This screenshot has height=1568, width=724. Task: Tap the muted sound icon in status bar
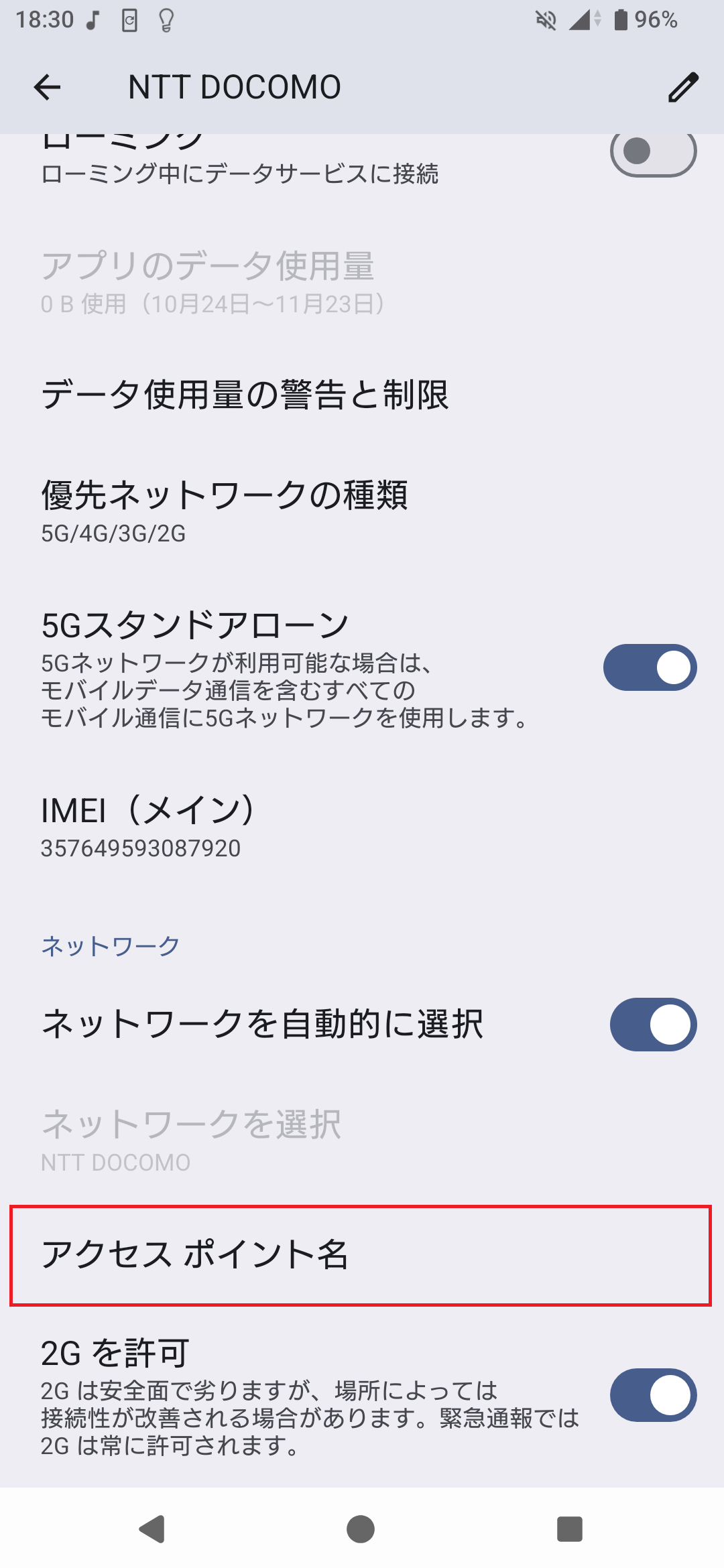(x=545, y=20)
